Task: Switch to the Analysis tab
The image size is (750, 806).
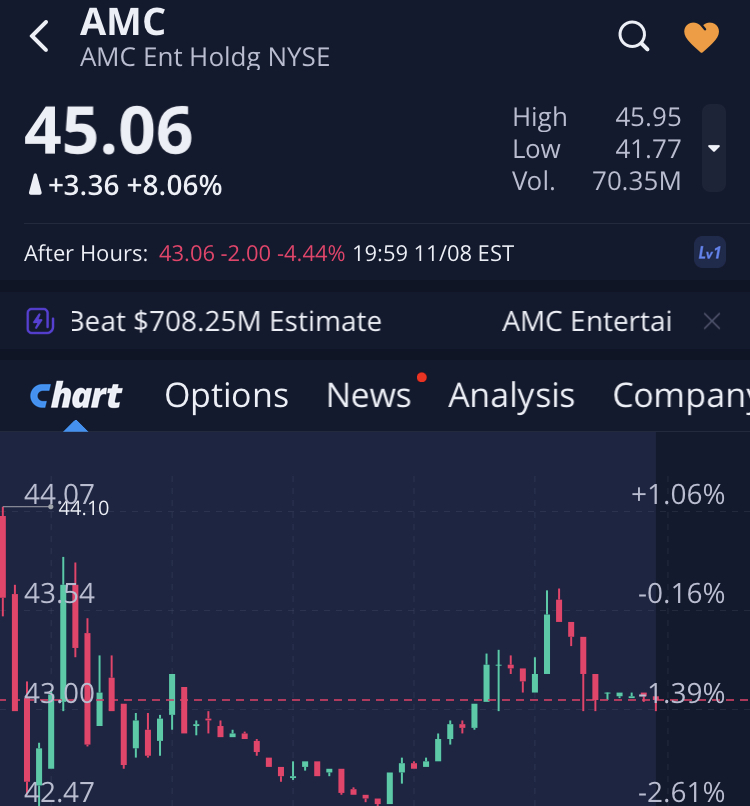Action: coord(511,396)
